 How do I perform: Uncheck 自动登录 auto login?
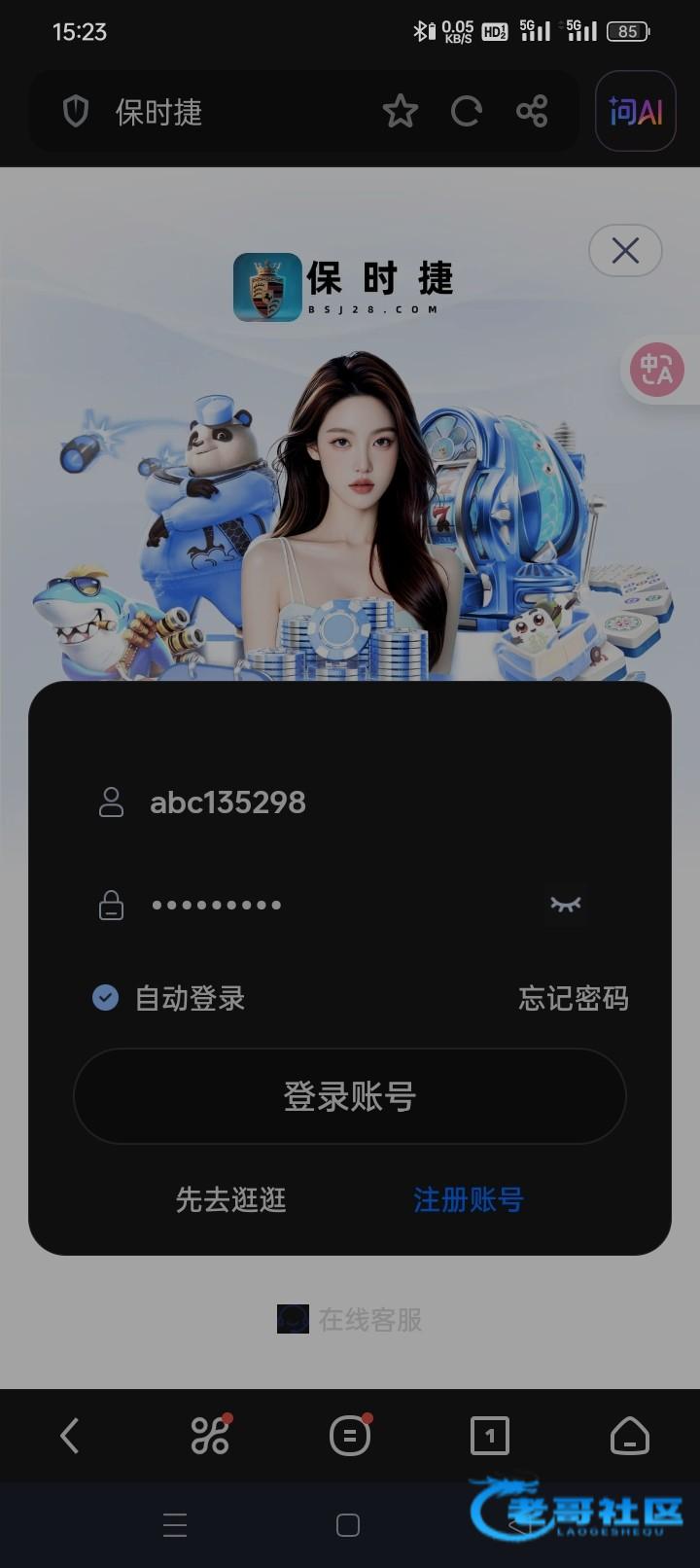pos(105,997)
